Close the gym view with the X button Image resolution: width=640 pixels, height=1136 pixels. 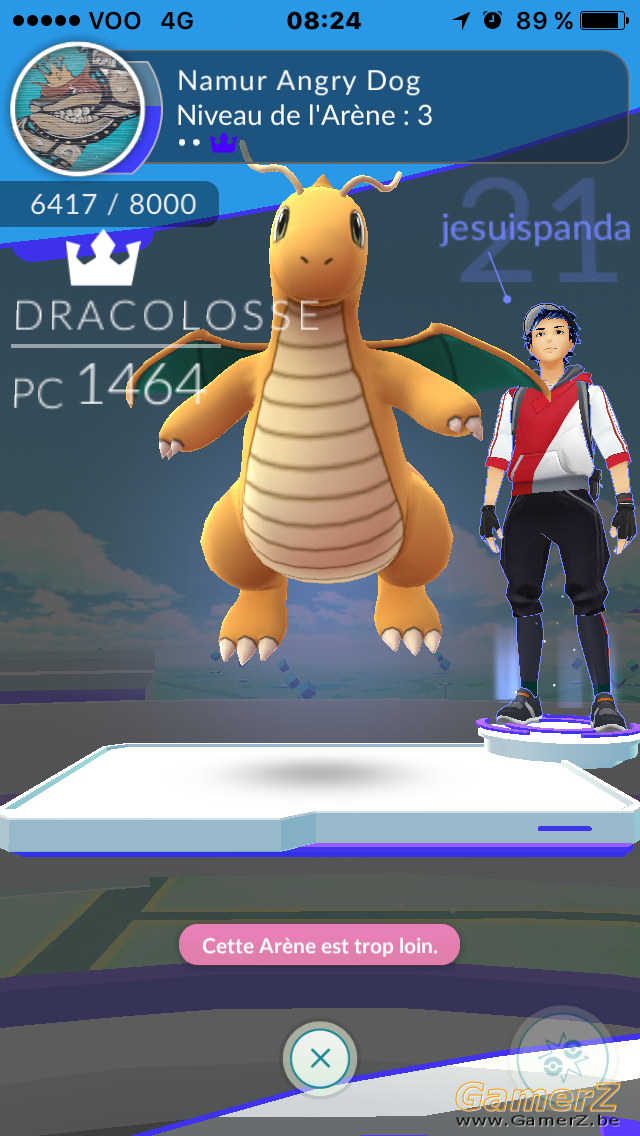[320, 1058]
